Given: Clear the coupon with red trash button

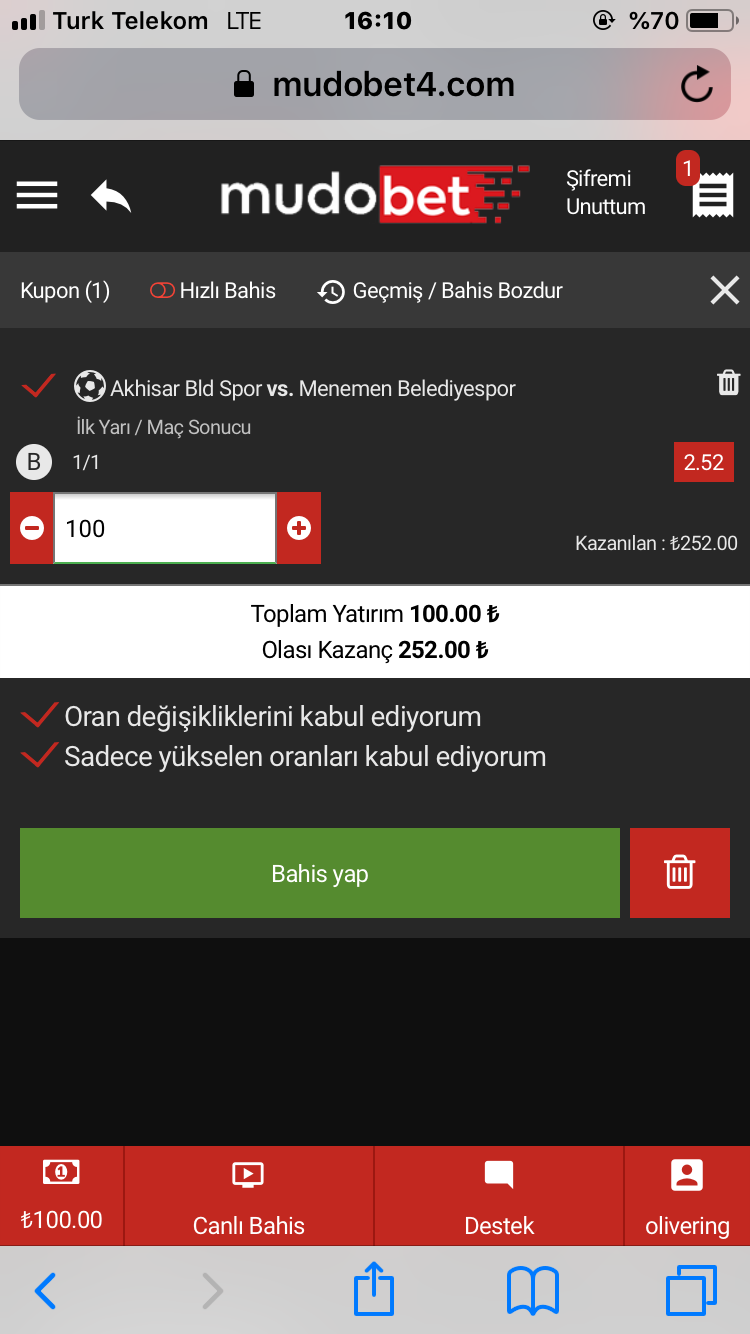Looking at the screenshot, I should point(680,873).
